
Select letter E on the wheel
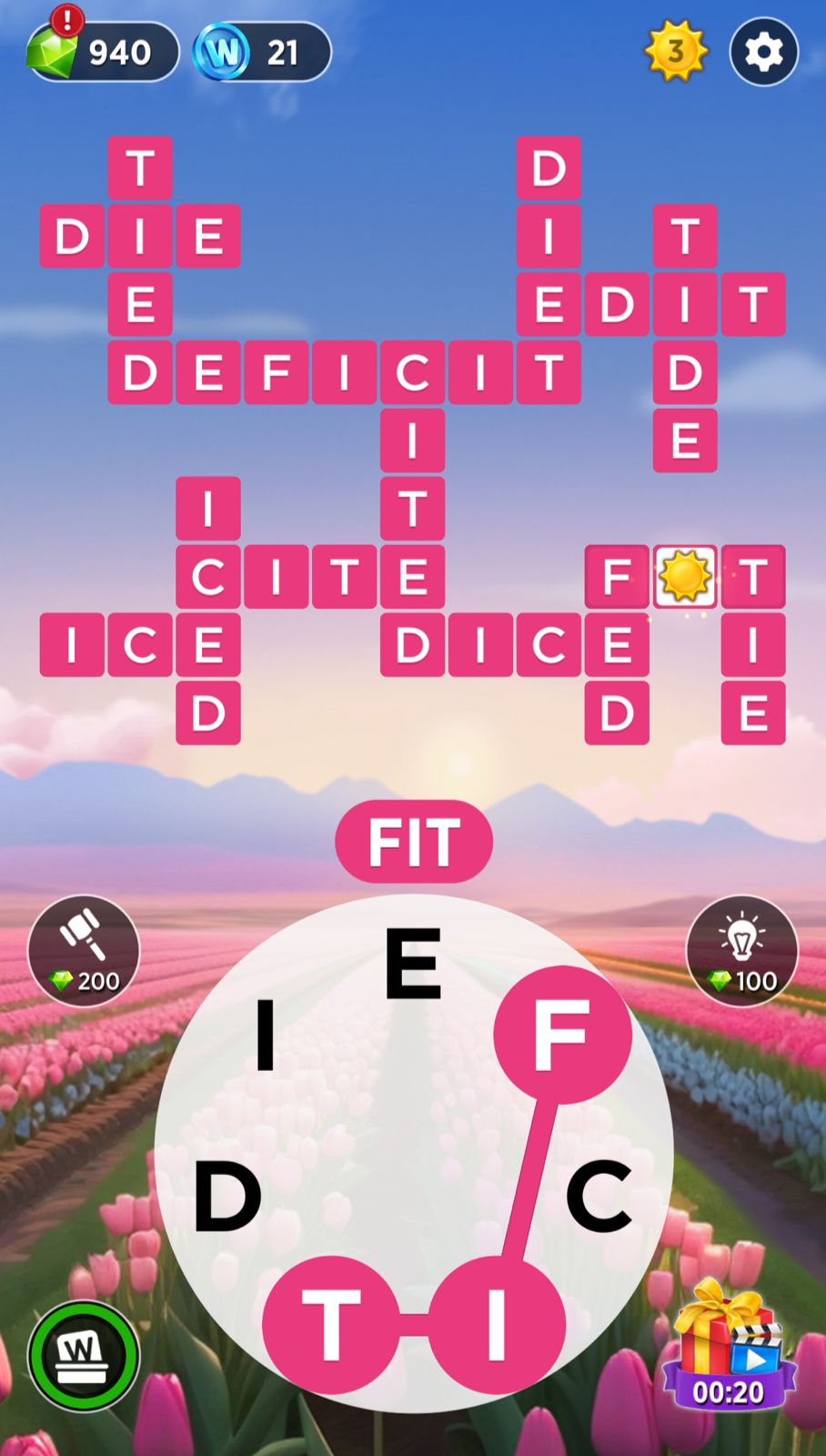(413, 963)
